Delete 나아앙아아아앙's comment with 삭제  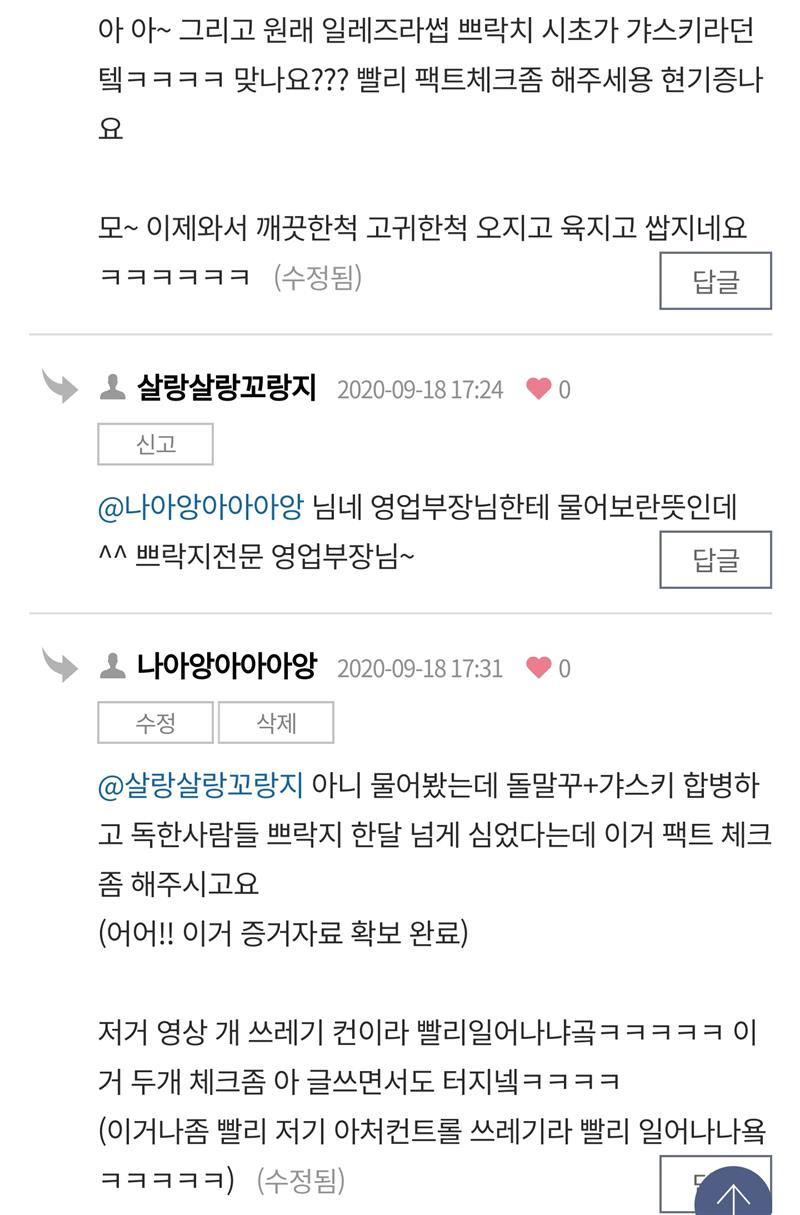[x=275, y=723]
